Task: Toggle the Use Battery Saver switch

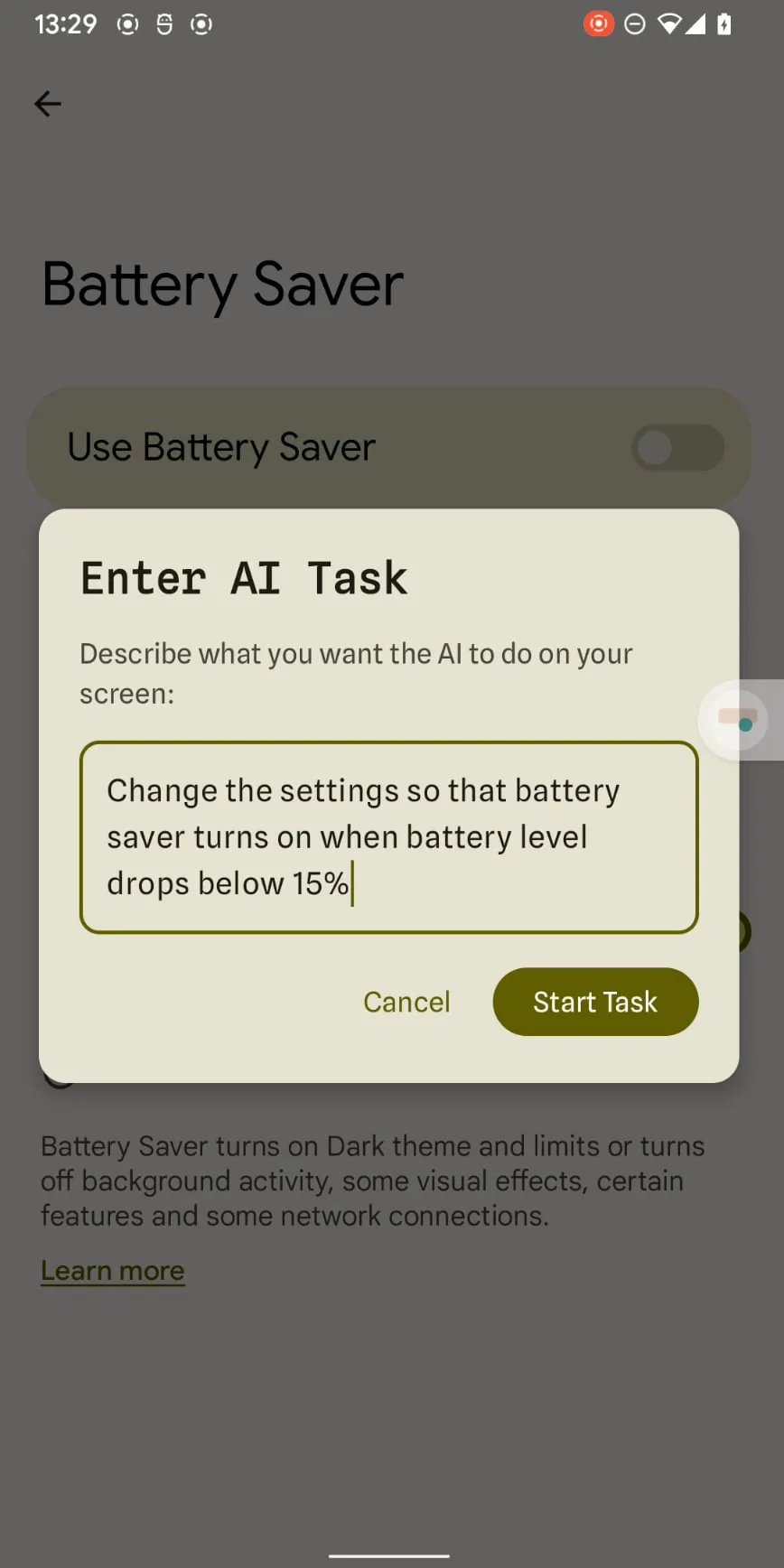Action: tap(677, 447)
